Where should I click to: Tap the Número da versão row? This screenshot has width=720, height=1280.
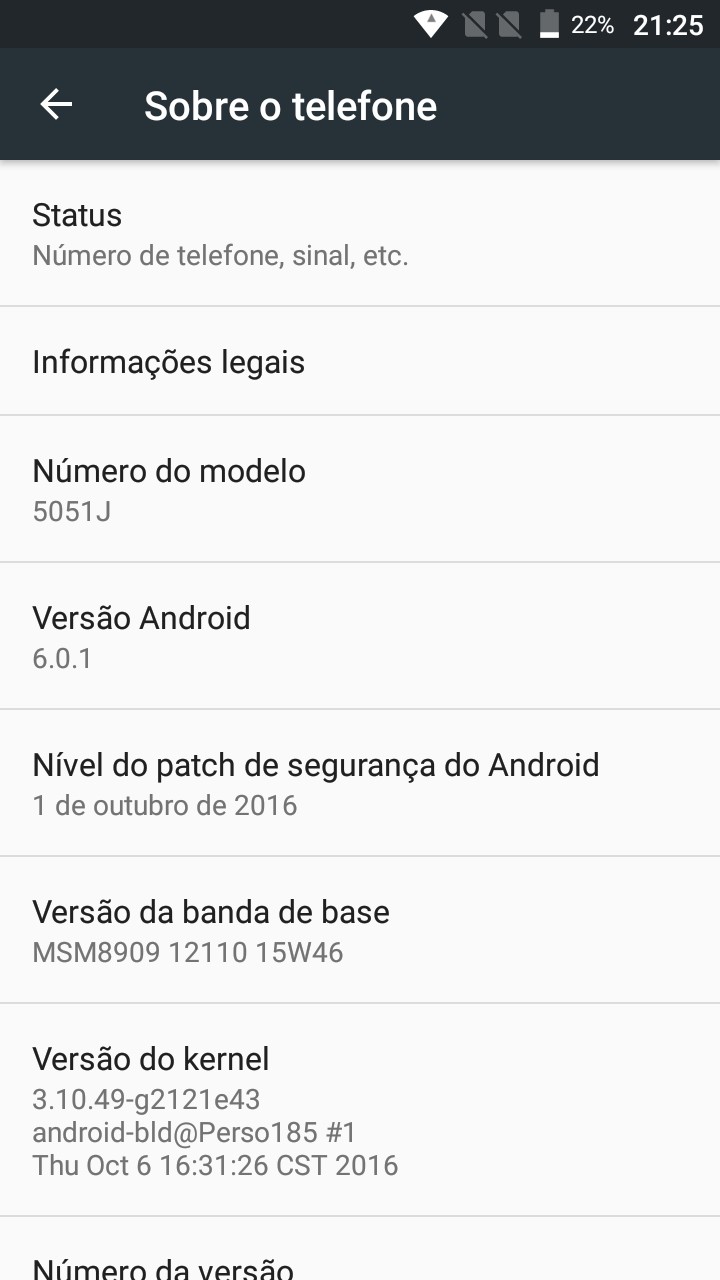click(360, 1249)
